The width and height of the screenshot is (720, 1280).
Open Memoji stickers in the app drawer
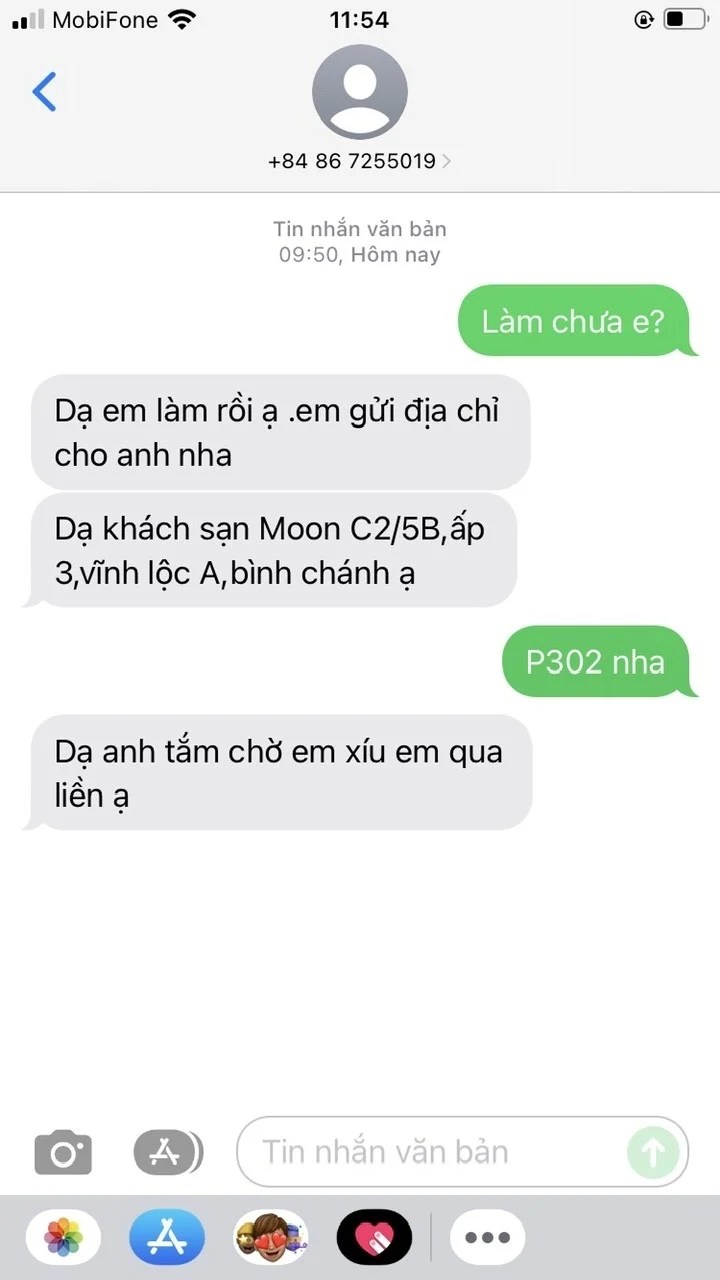(x=271, y=1237)
